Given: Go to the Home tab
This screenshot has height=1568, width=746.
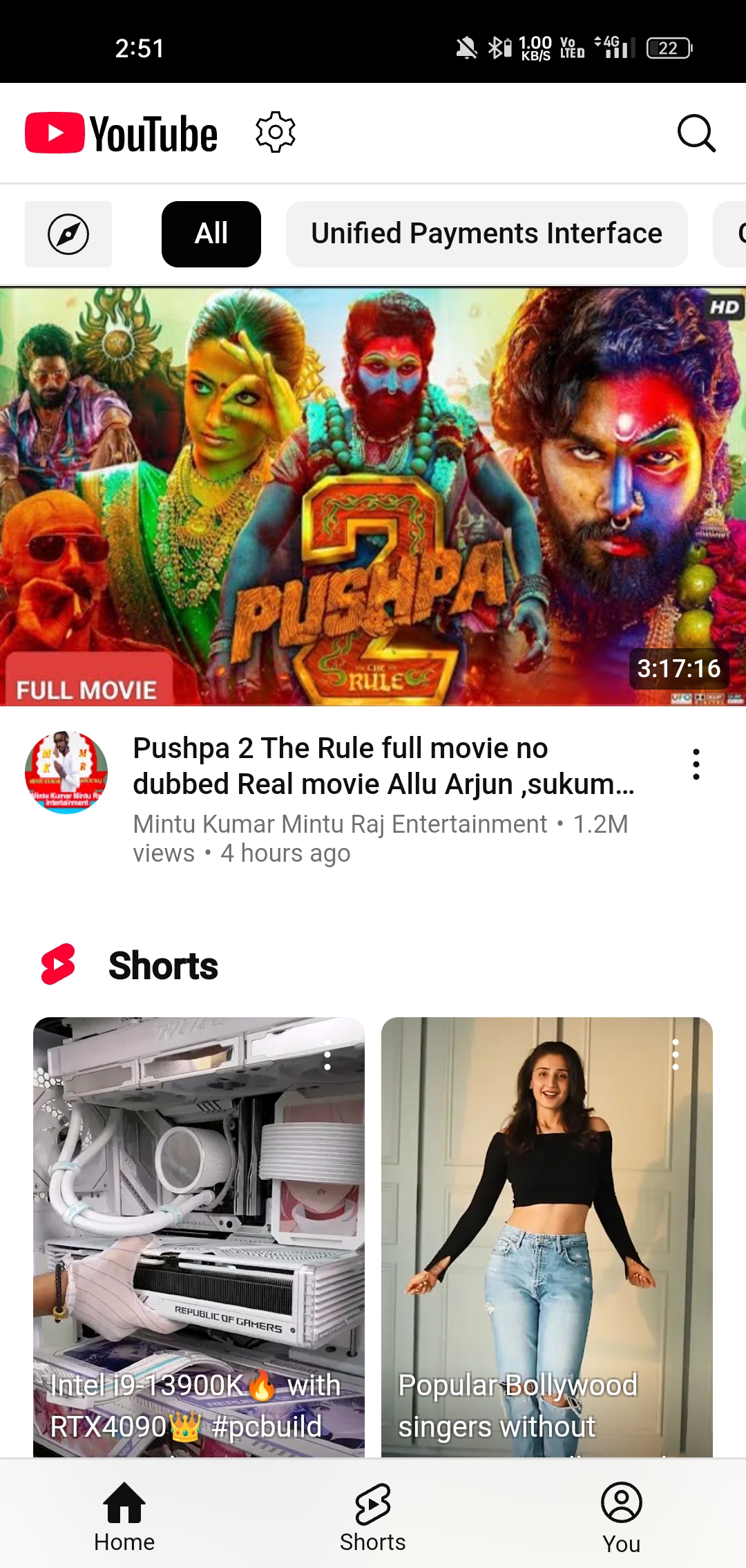Looking at the screenshot, I should point(124,1517).
